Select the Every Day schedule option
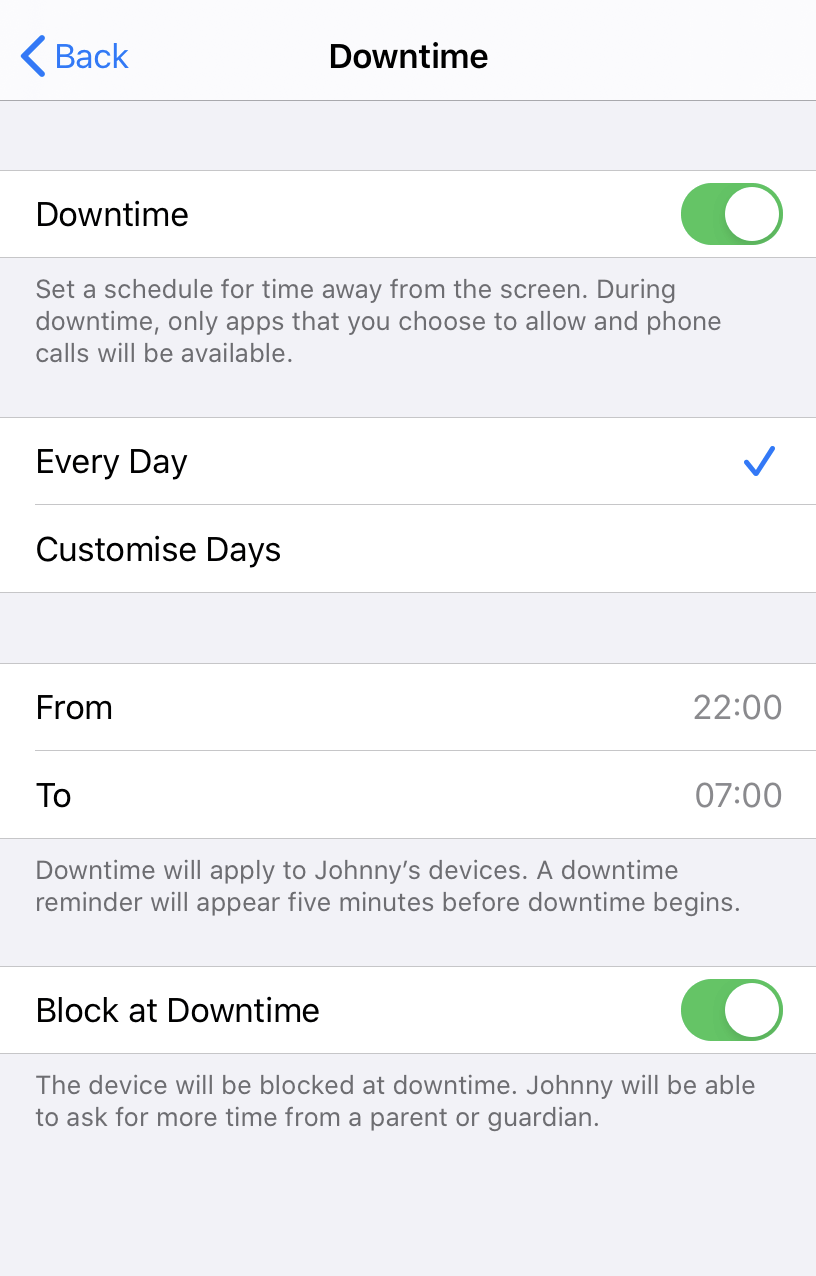This screenshot has width=816, height=1276. 408,462
